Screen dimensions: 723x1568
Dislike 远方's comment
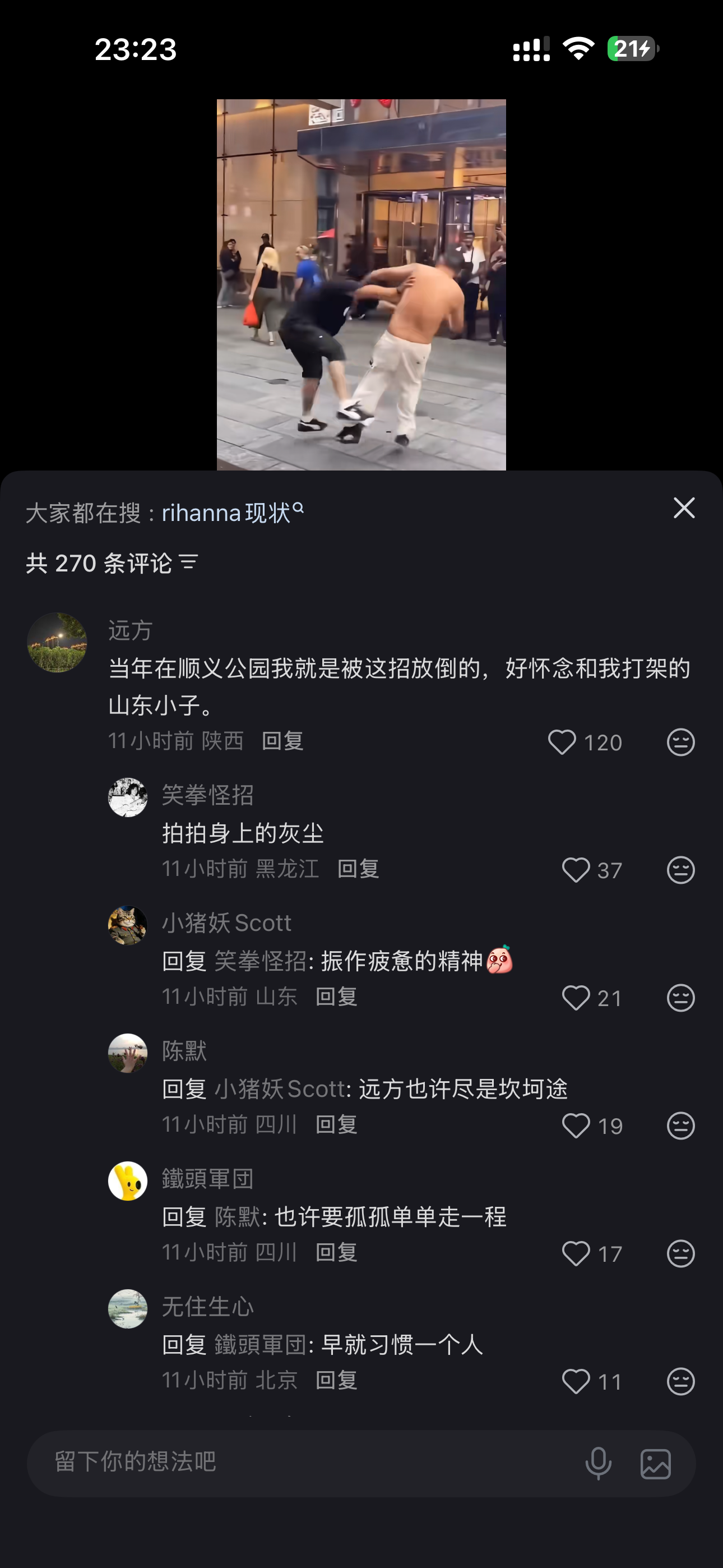pos(680,742)
